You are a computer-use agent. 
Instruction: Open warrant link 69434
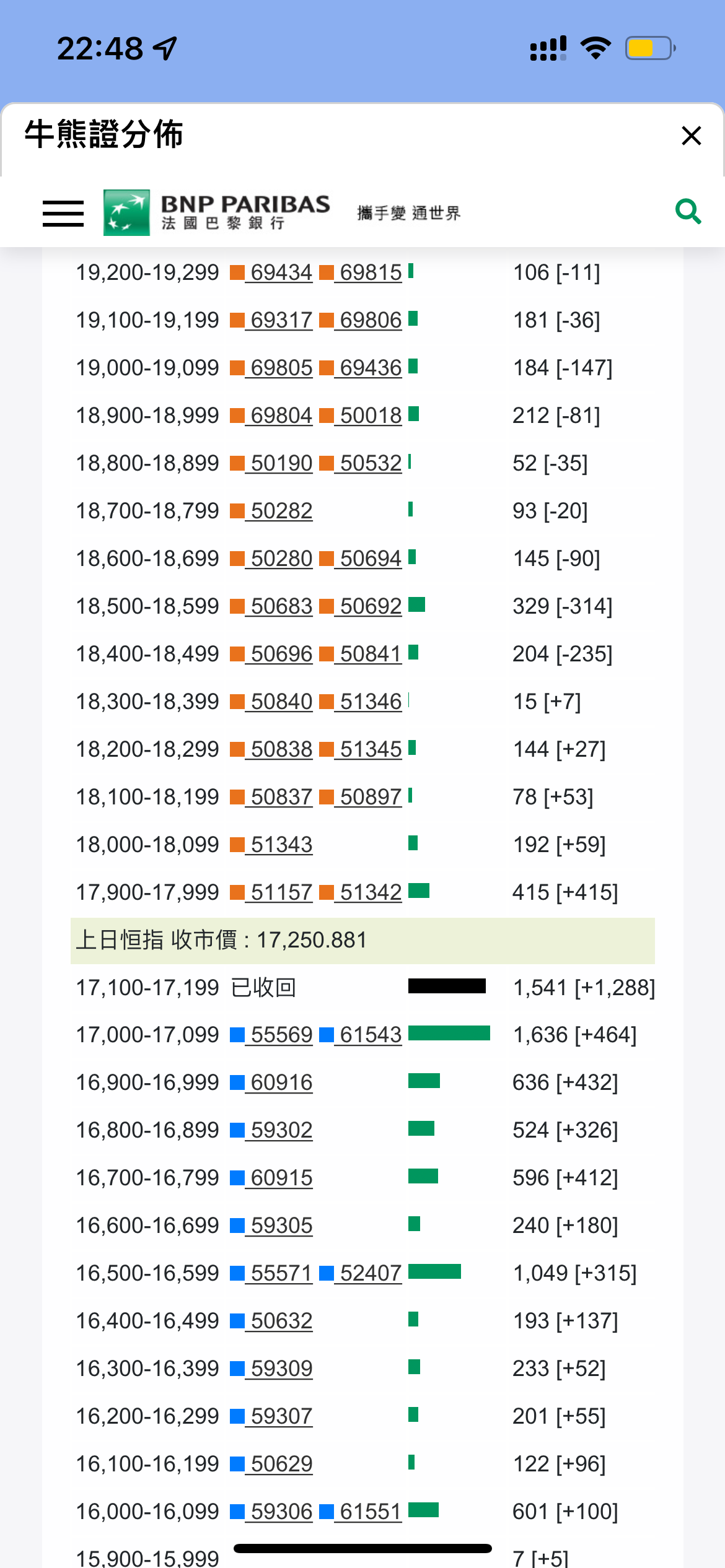(281, 272)
